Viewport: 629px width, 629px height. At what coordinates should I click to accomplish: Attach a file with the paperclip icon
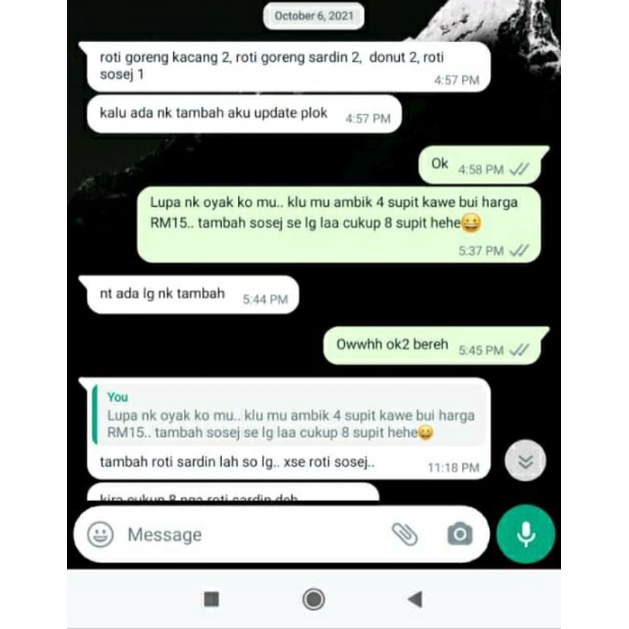point(404,534)
